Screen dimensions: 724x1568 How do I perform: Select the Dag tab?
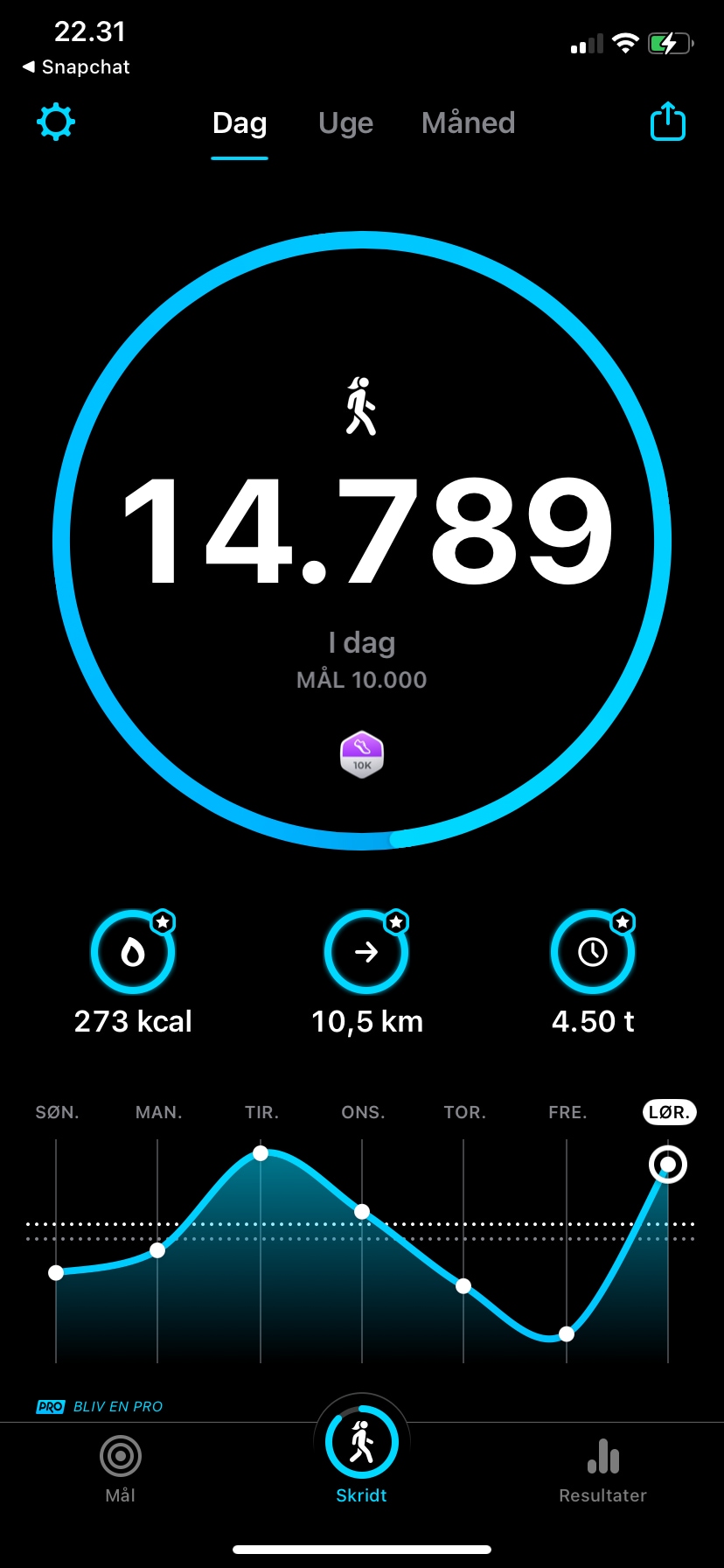[240, 123]
